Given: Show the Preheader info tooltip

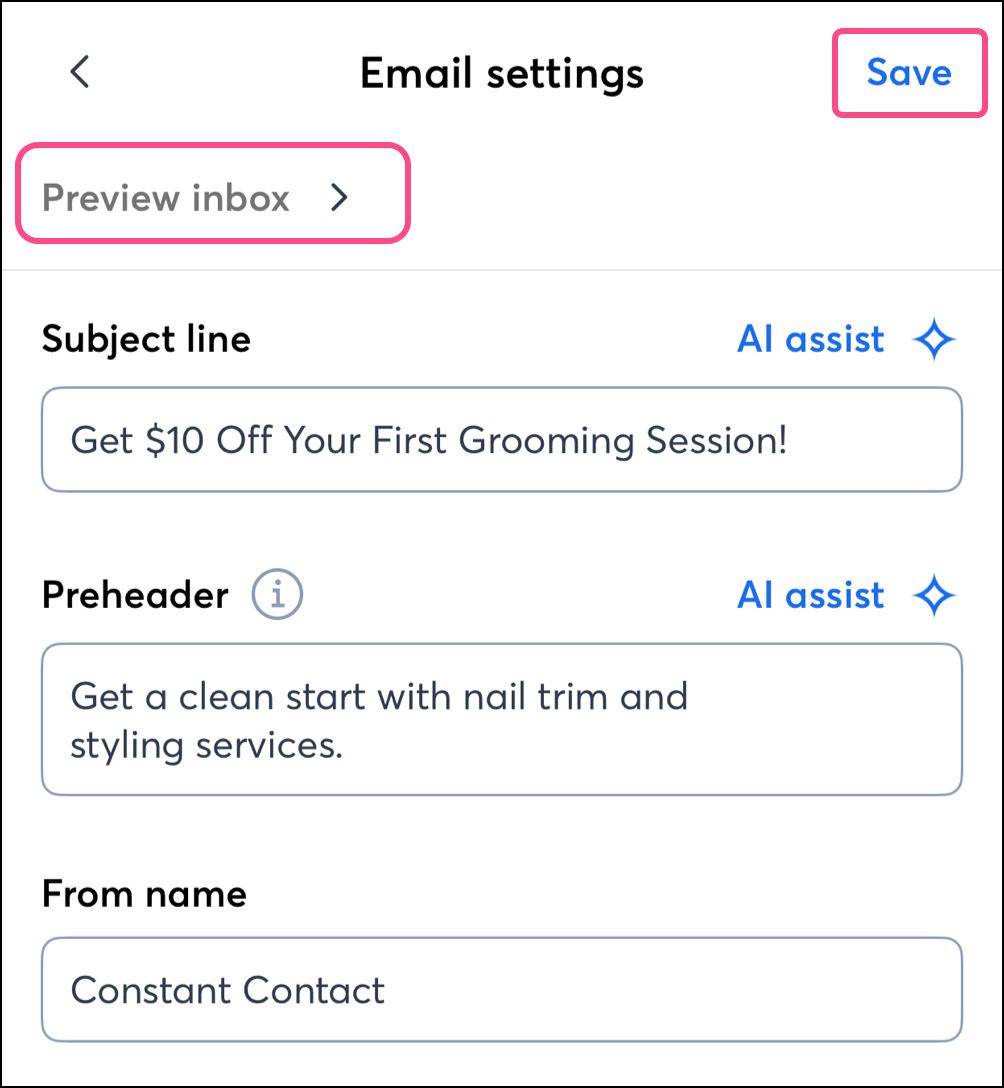Looking at the screenshot, I should click(277, 596).
